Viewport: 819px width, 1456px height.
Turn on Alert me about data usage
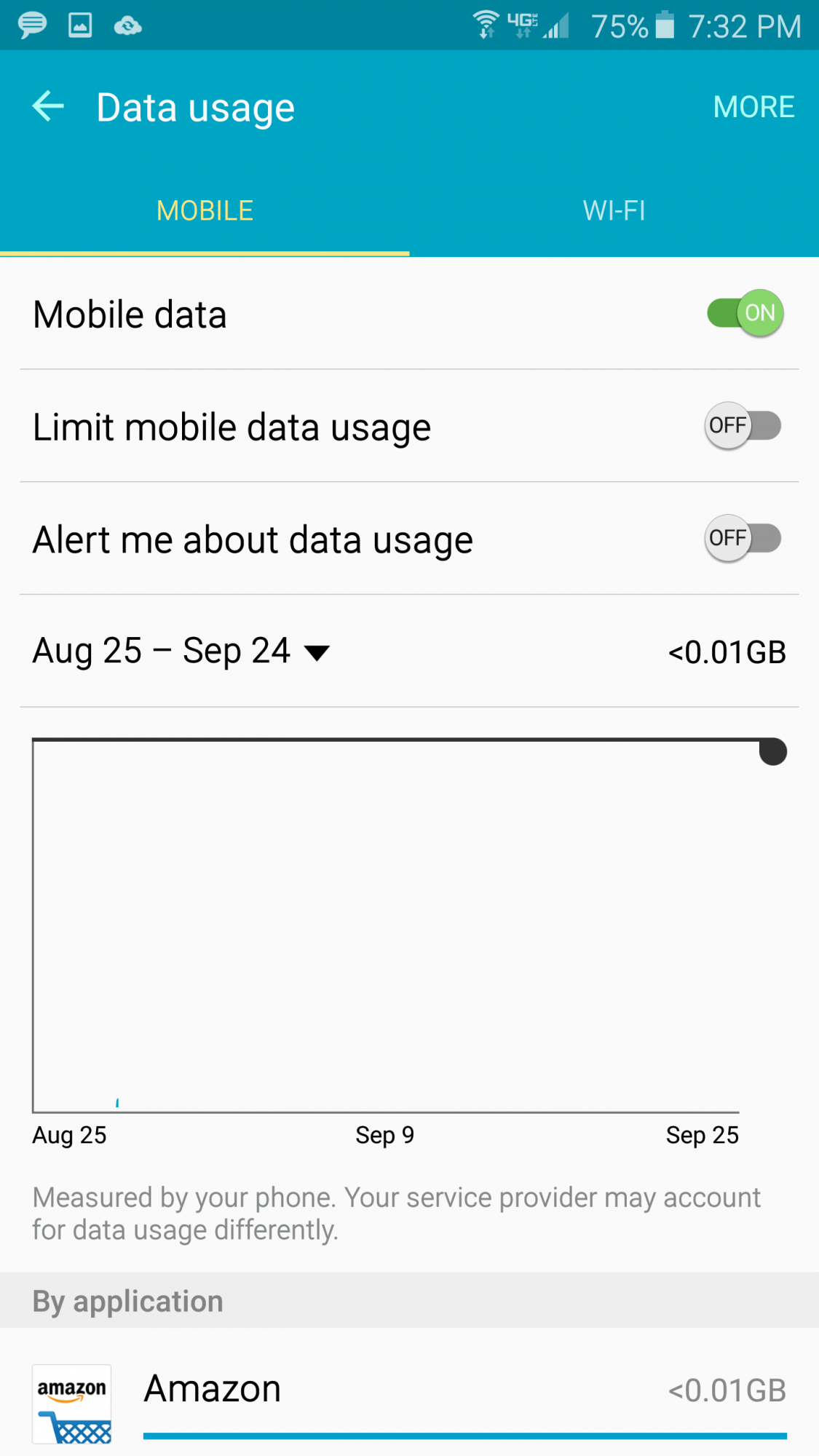743,539
